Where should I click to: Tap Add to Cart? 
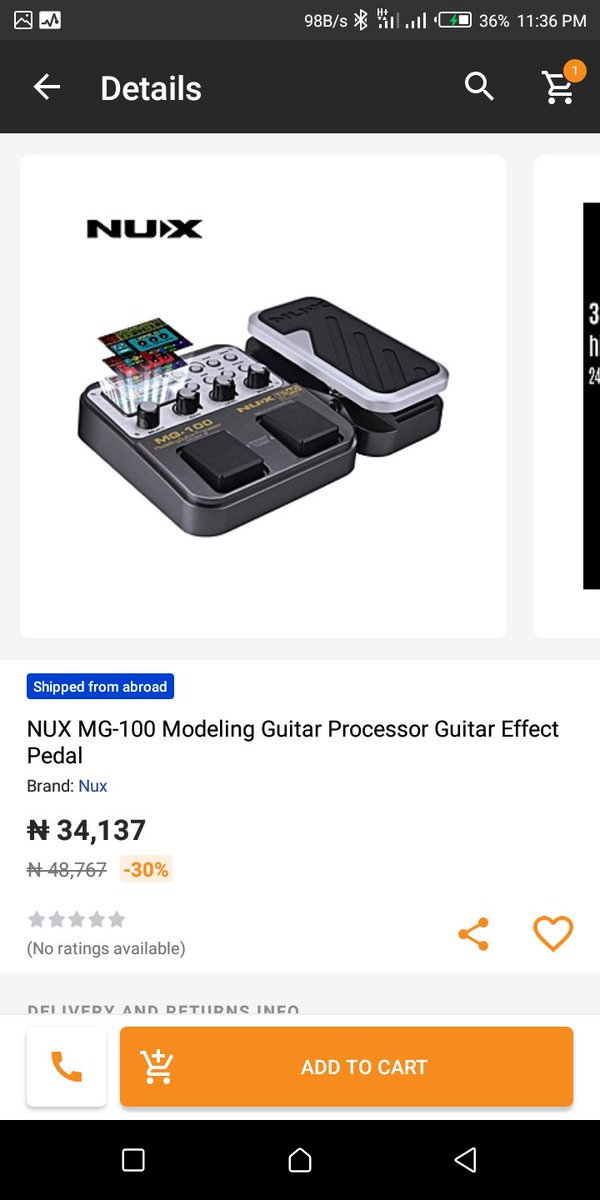coord(346,1067)
